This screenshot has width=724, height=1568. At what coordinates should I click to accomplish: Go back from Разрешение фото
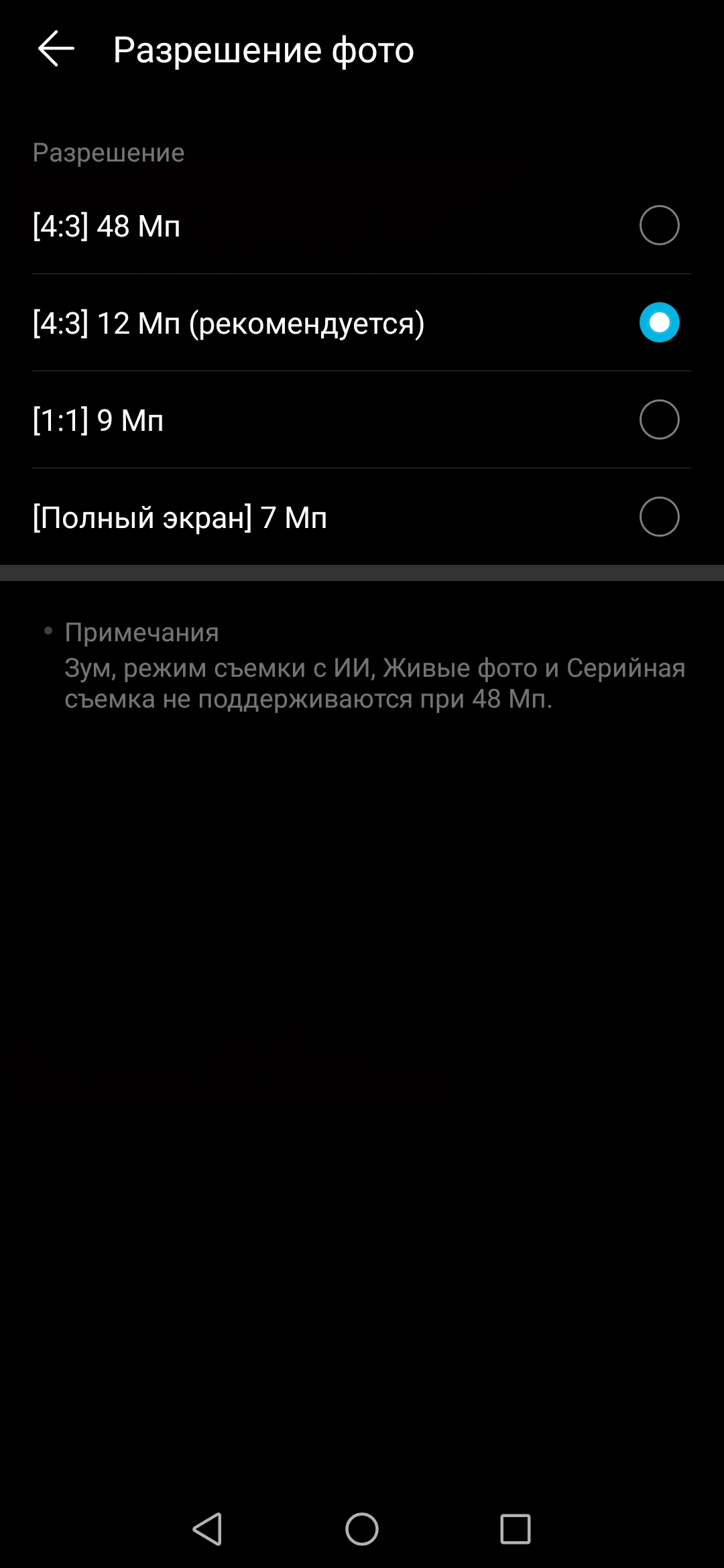pyautogui.click(x=56, y=49)
